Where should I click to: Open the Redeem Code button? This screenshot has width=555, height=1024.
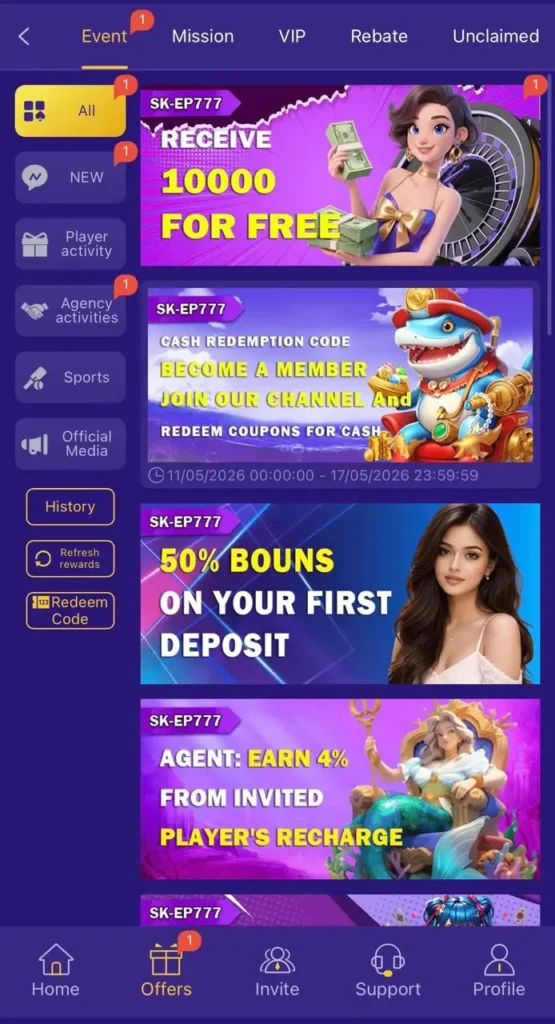(70, 611)
